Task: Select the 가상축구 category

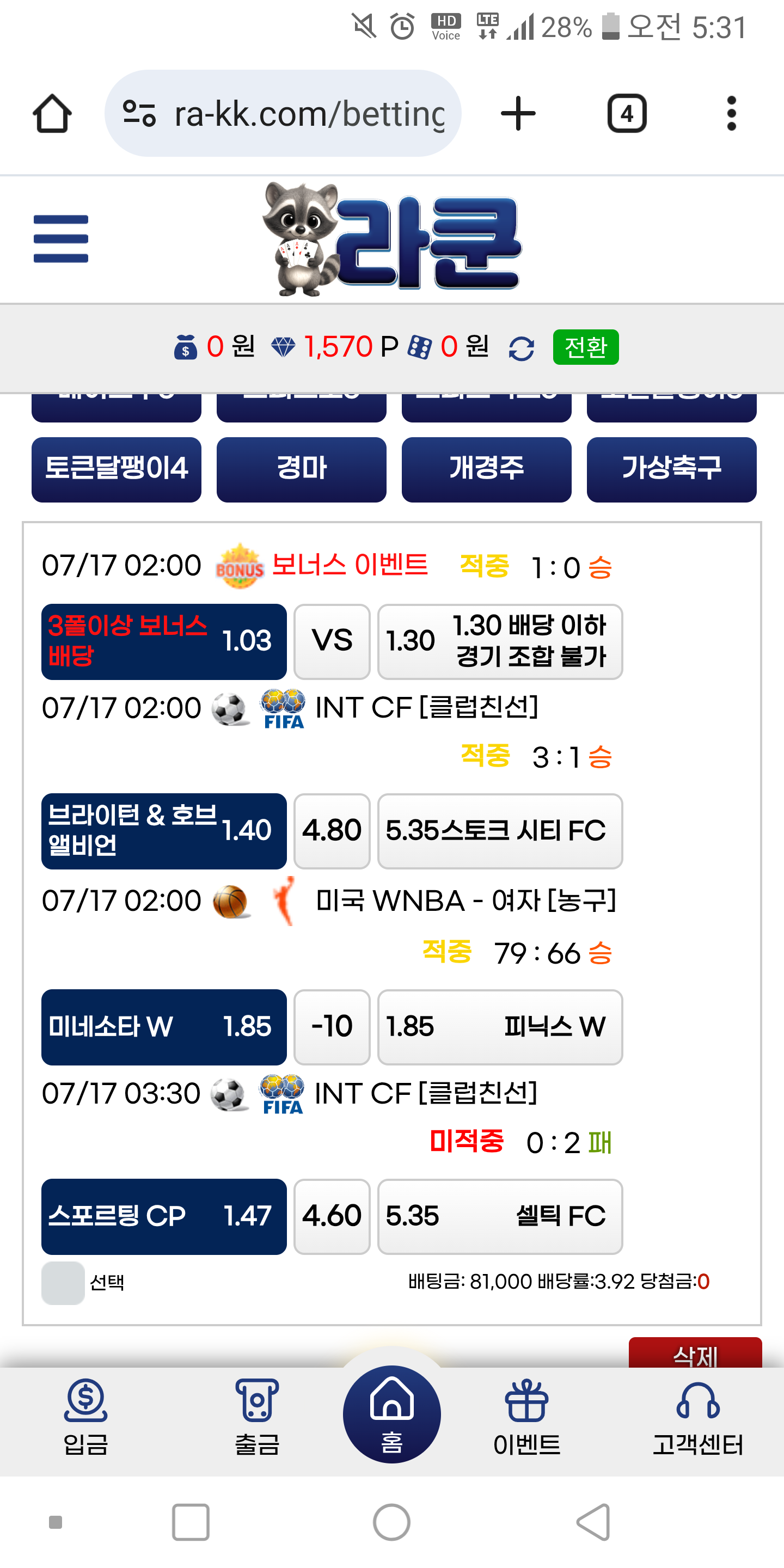Action: coord(671,469)
